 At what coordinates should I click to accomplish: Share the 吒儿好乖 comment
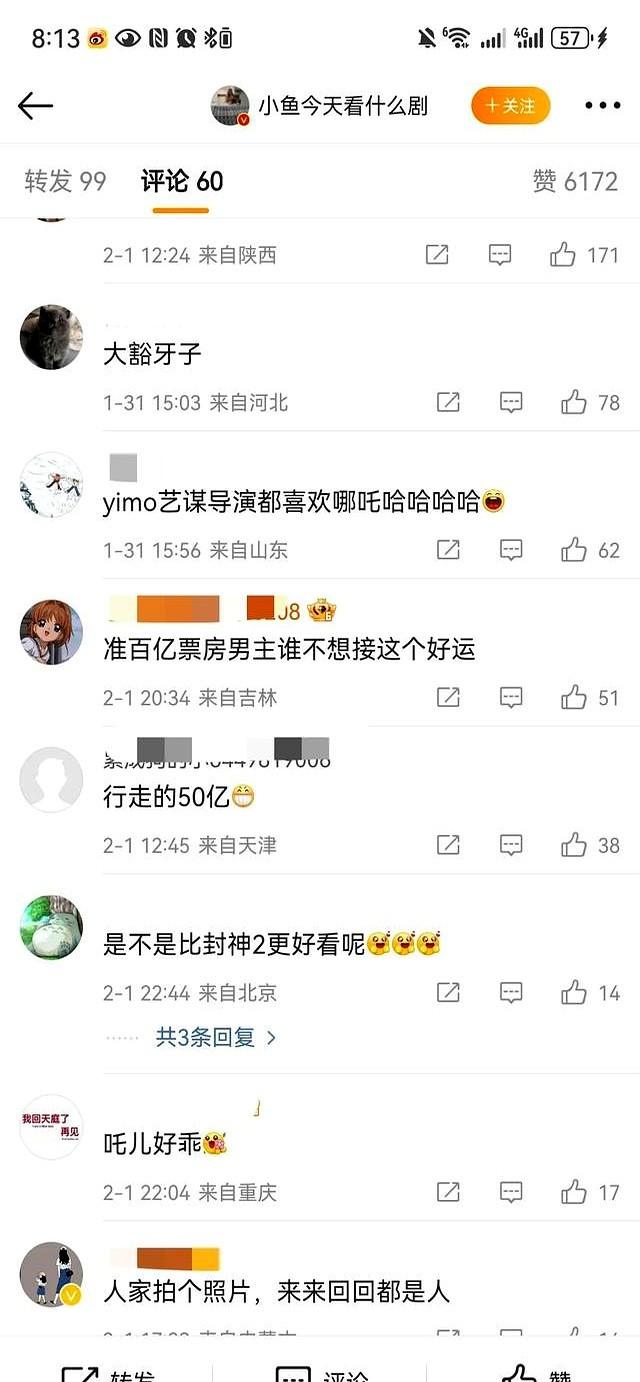[x=448, y=1192]
